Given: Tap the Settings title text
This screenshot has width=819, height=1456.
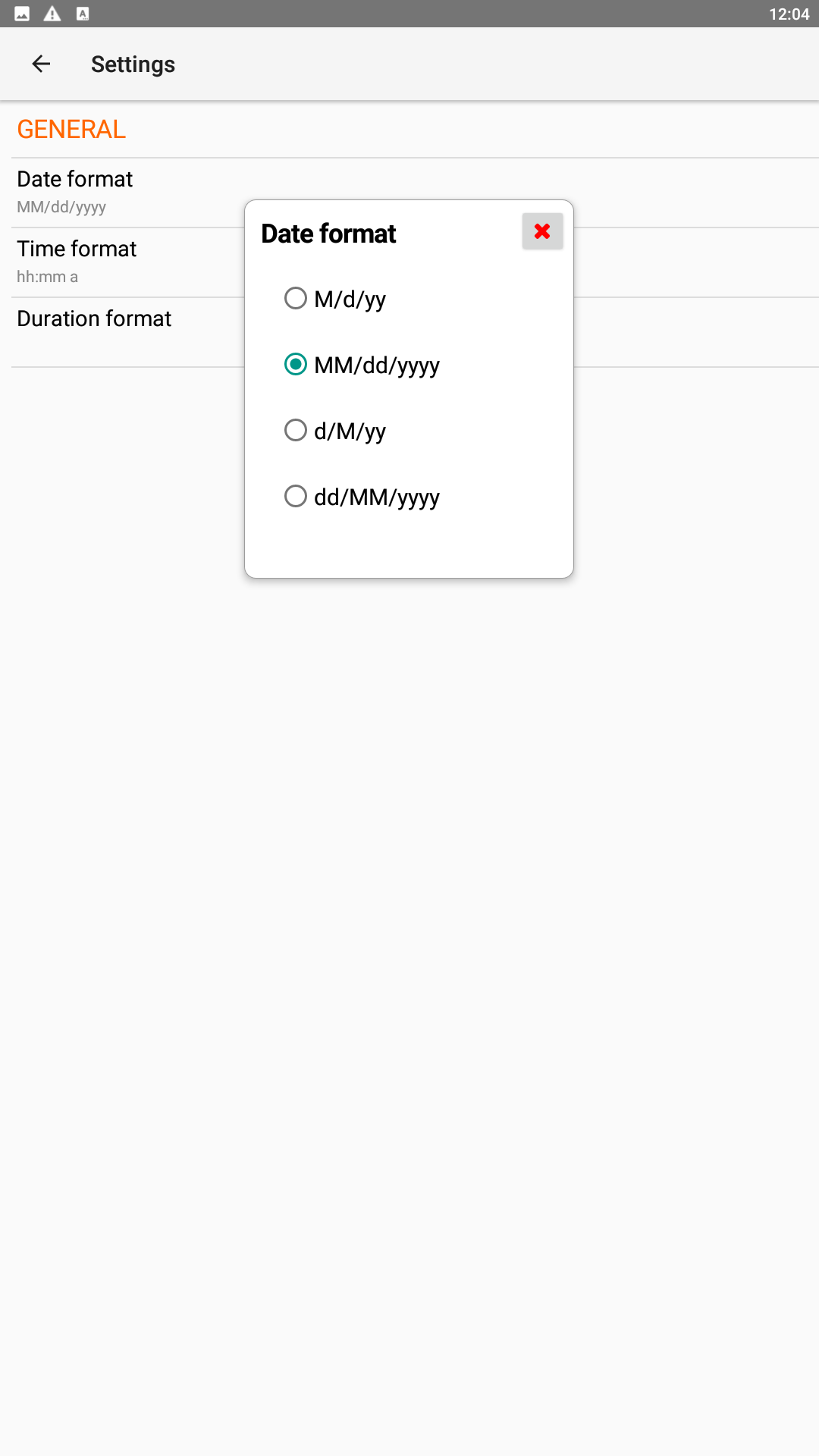Looking at the screenshot, I should 133,64.
